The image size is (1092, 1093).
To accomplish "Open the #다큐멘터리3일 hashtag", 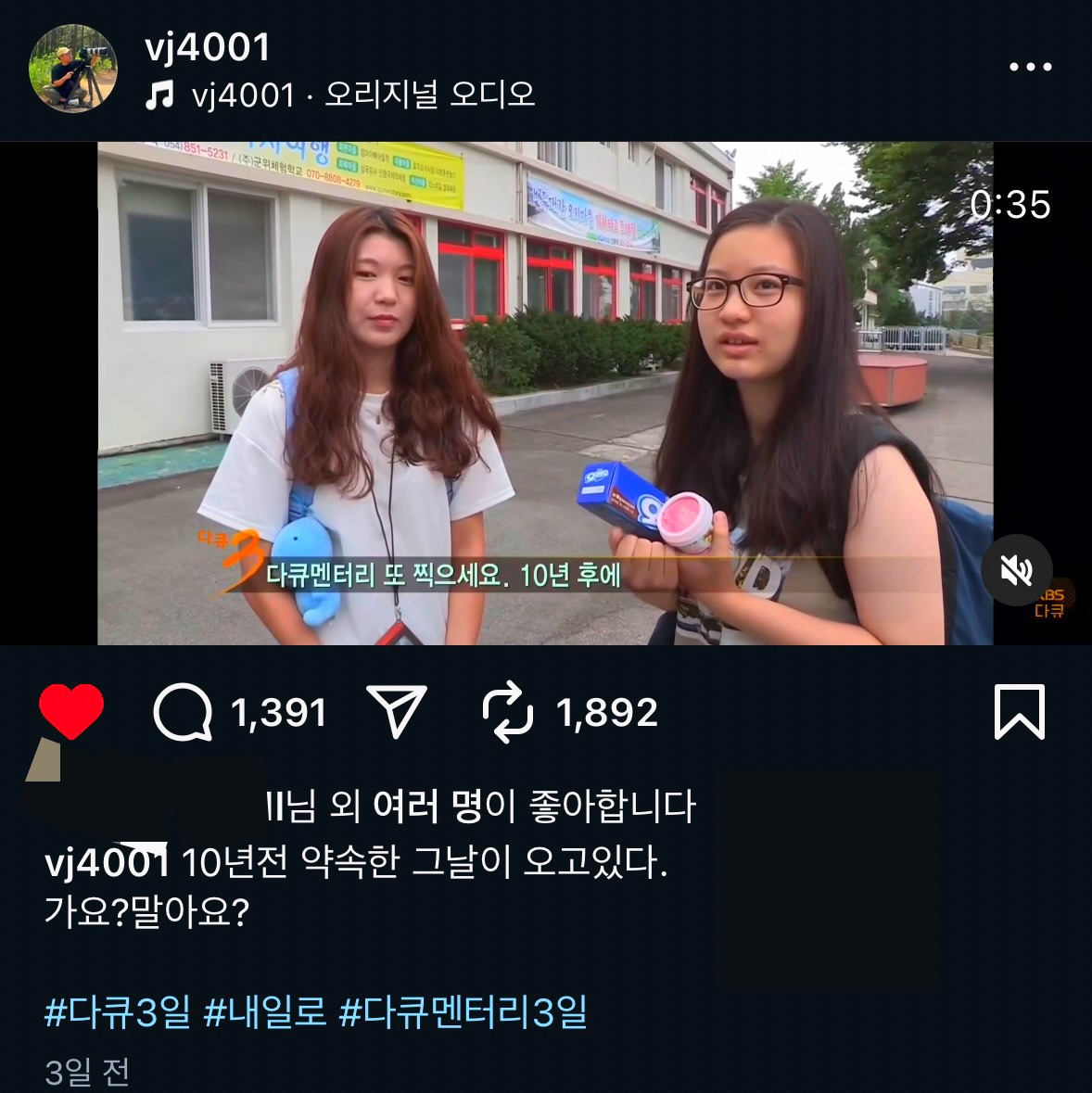I will [x=463, y=1011].
